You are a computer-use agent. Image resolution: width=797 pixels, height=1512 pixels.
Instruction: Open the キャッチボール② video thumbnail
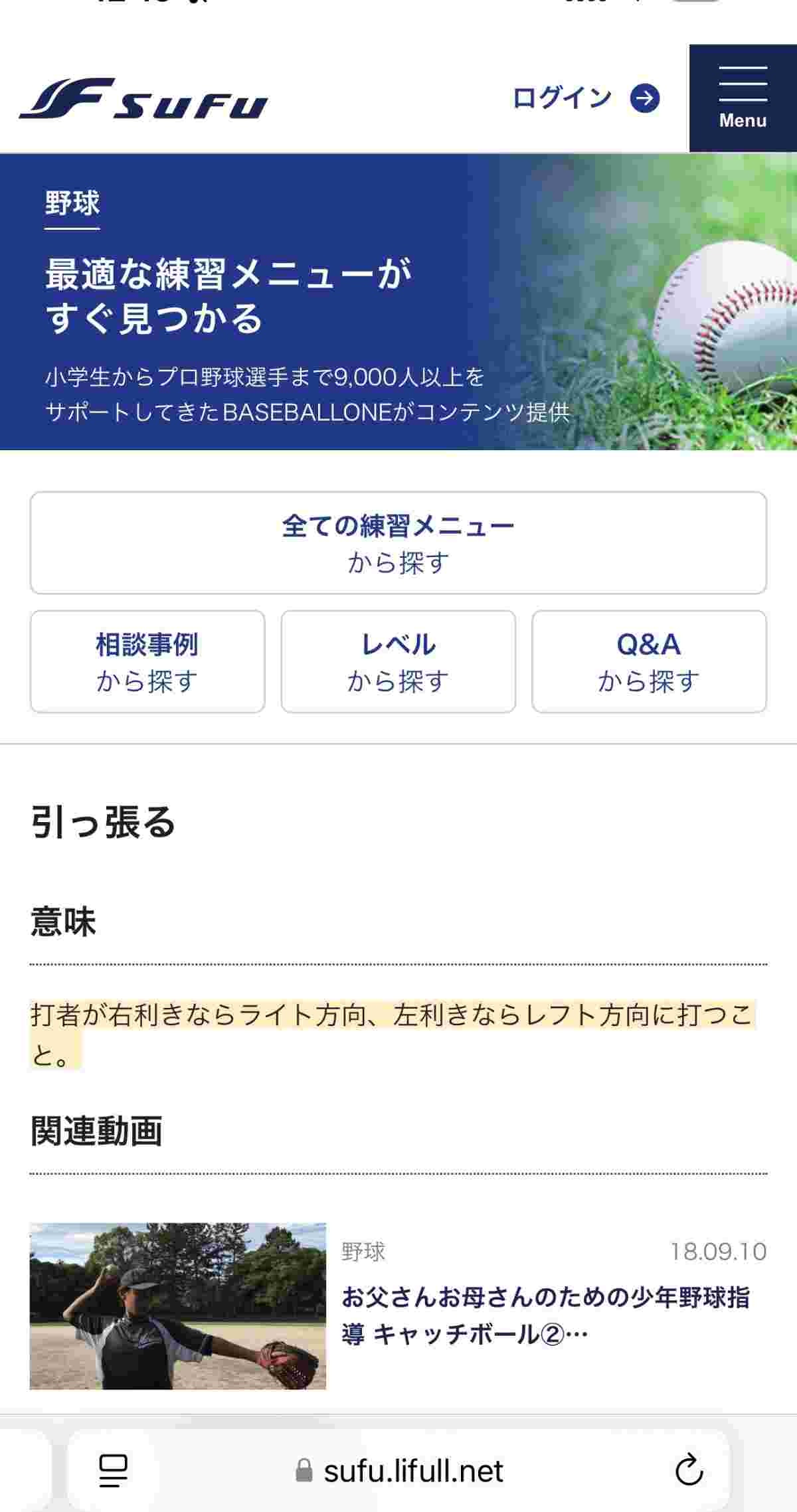pos(178,1305)
